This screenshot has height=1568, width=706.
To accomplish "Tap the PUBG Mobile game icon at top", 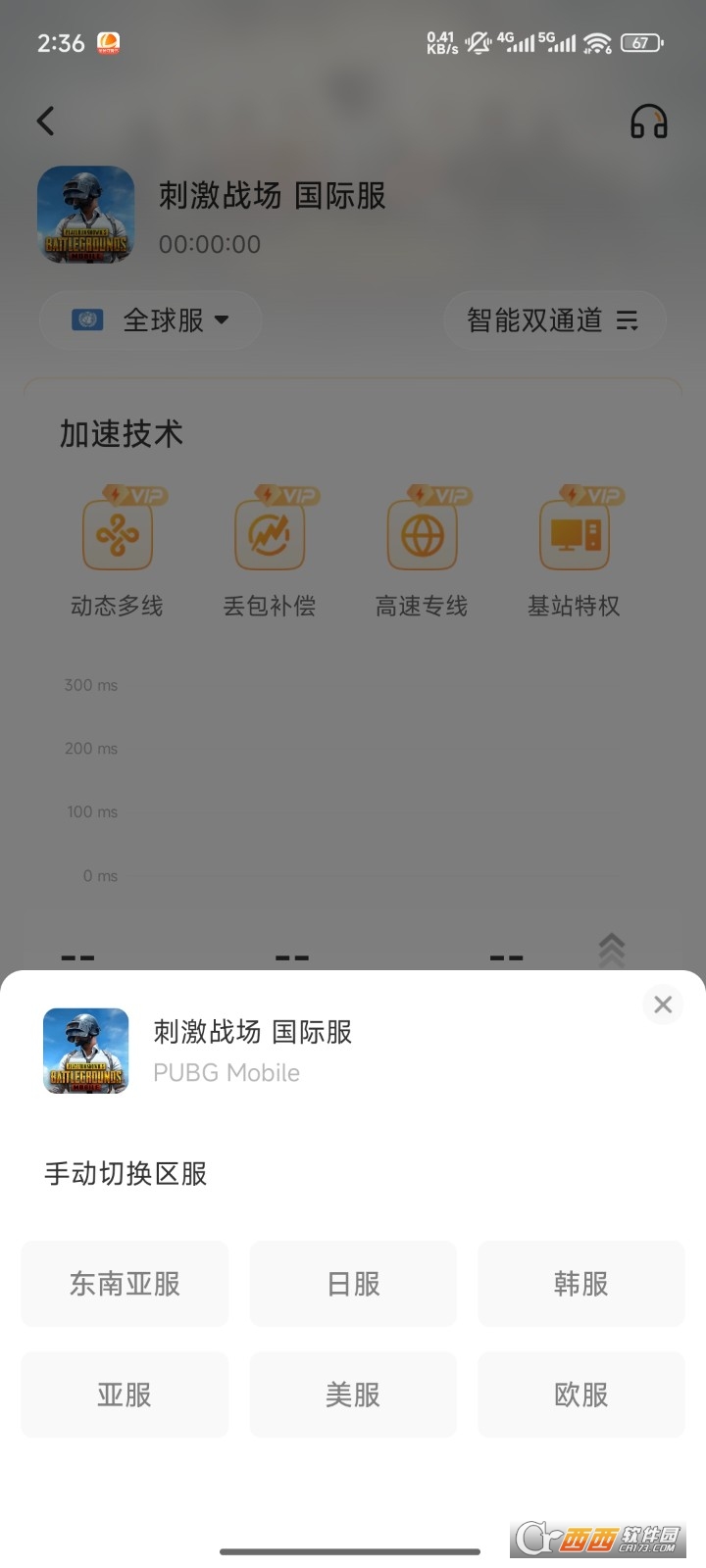I will click(86, 215).
